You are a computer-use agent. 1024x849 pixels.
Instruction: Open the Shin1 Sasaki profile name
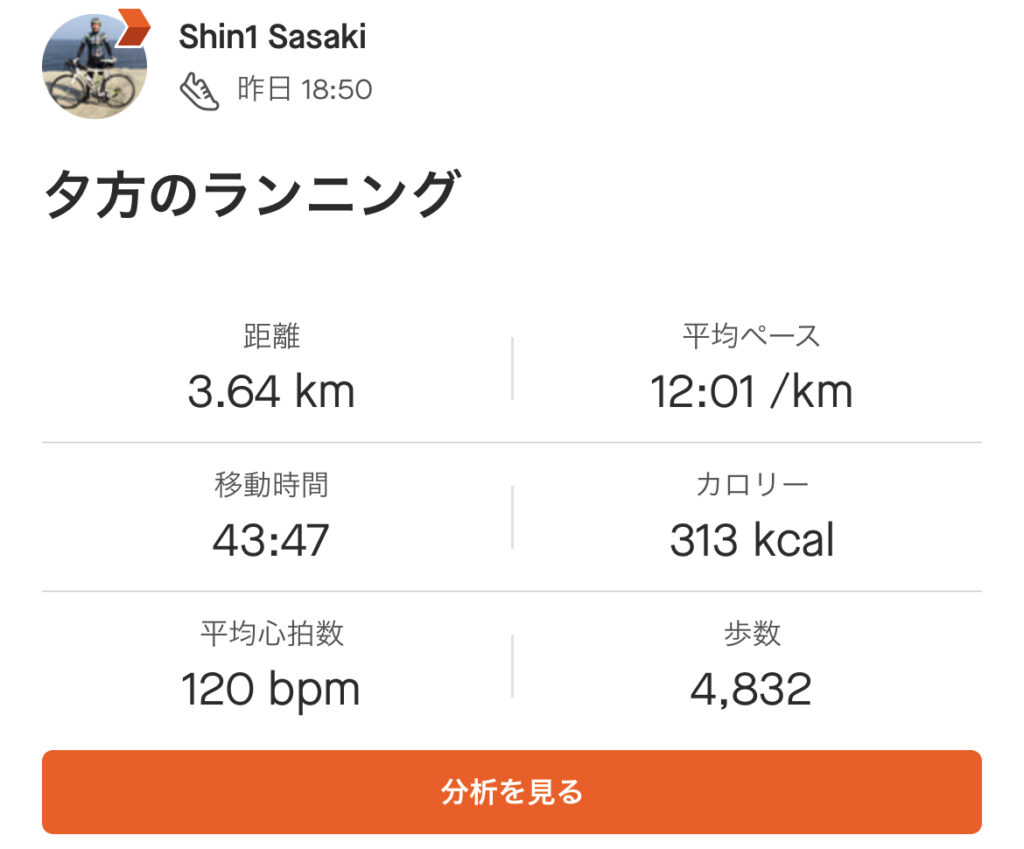point(272,37)
